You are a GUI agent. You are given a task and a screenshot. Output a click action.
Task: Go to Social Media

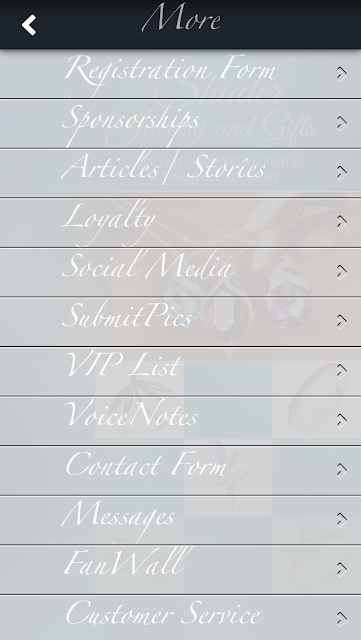tap(180, 272)
